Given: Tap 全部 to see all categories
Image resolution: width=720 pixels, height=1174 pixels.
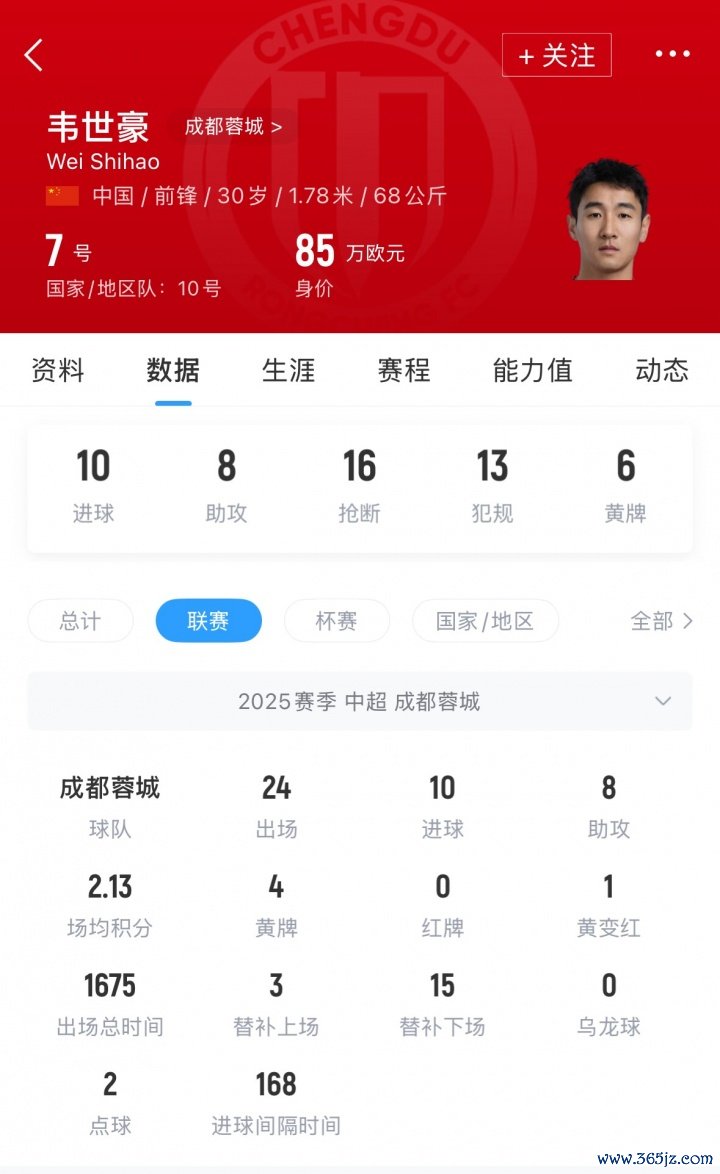Looking at the screenshot, I should pos(661,621).
